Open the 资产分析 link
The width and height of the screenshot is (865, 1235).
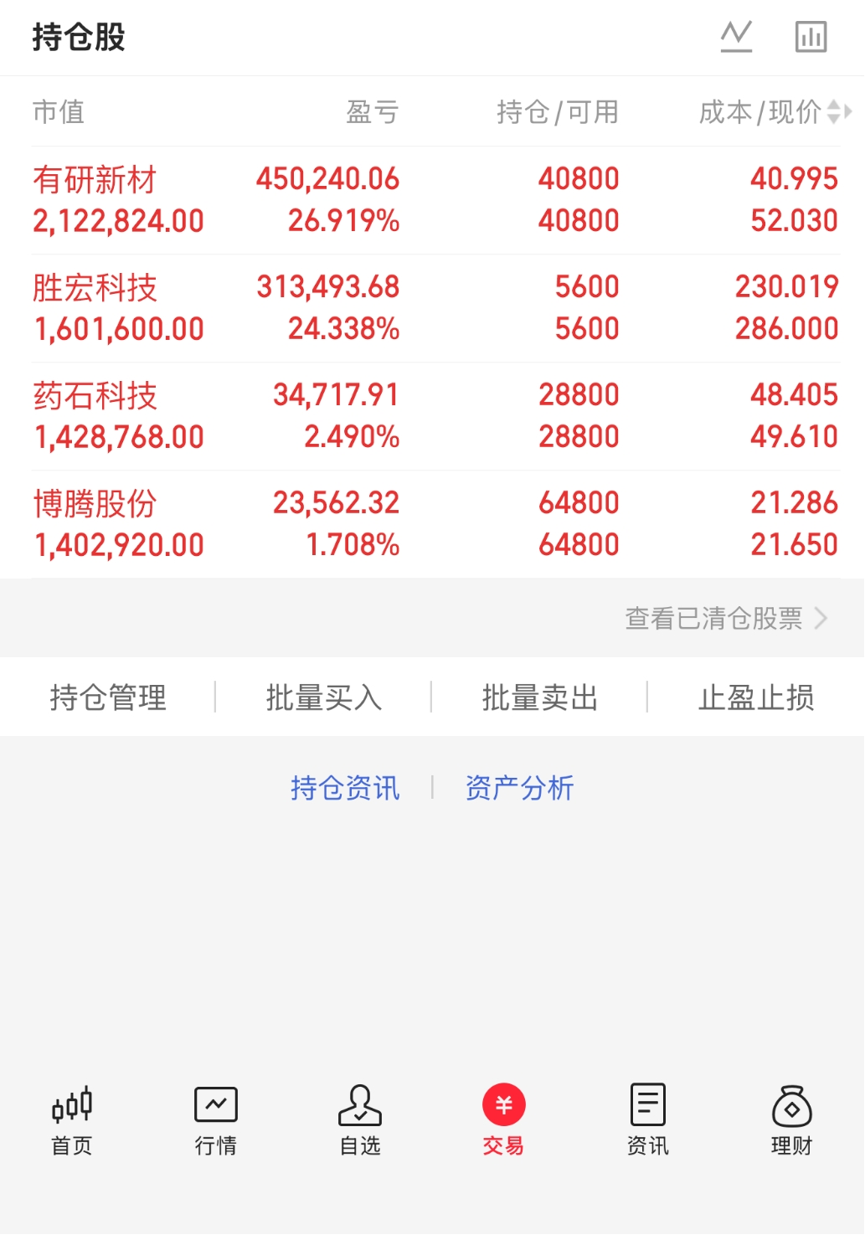(x=519, y=788)
